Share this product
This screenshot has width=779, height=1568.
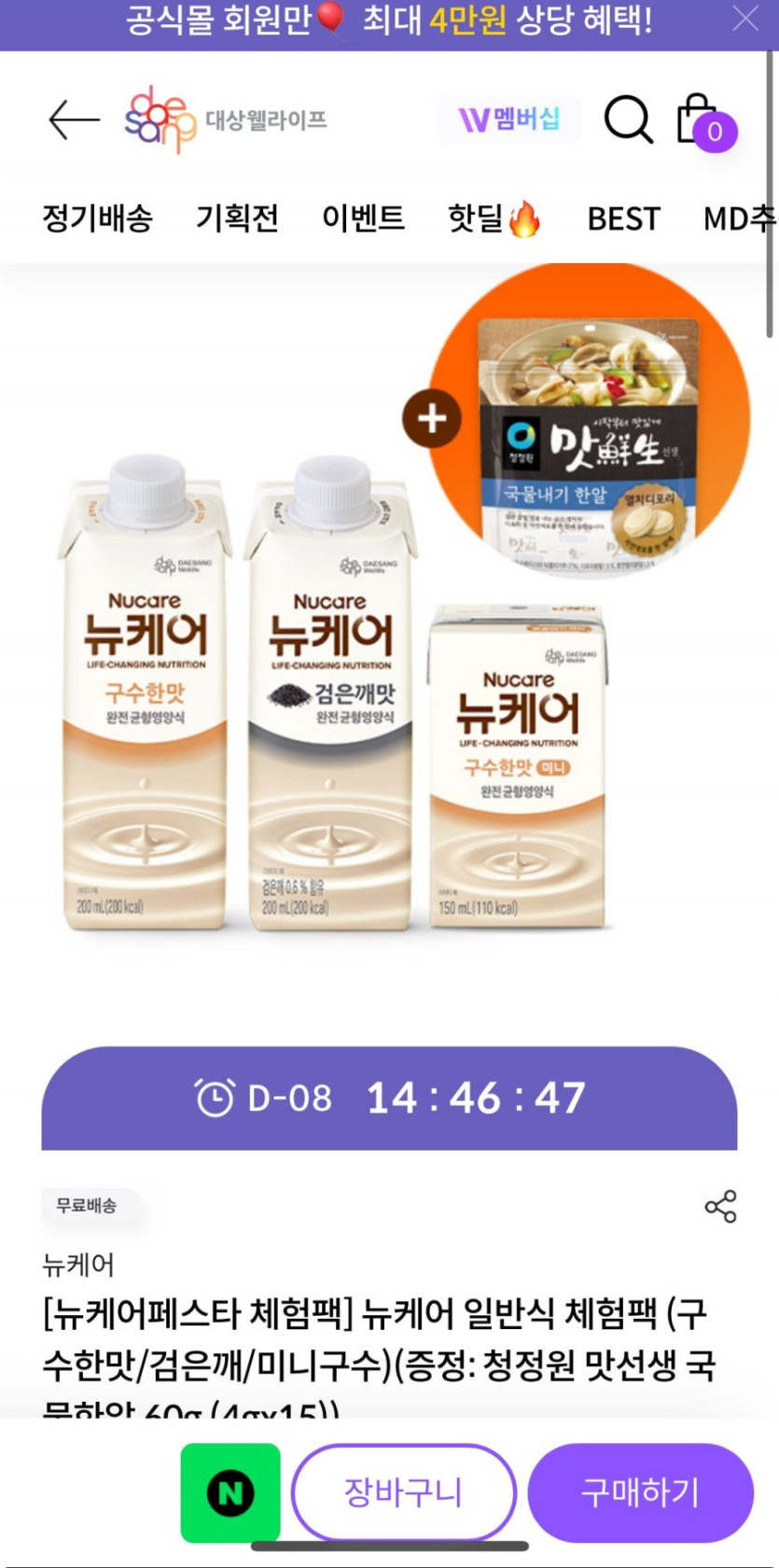[720, 1206]
